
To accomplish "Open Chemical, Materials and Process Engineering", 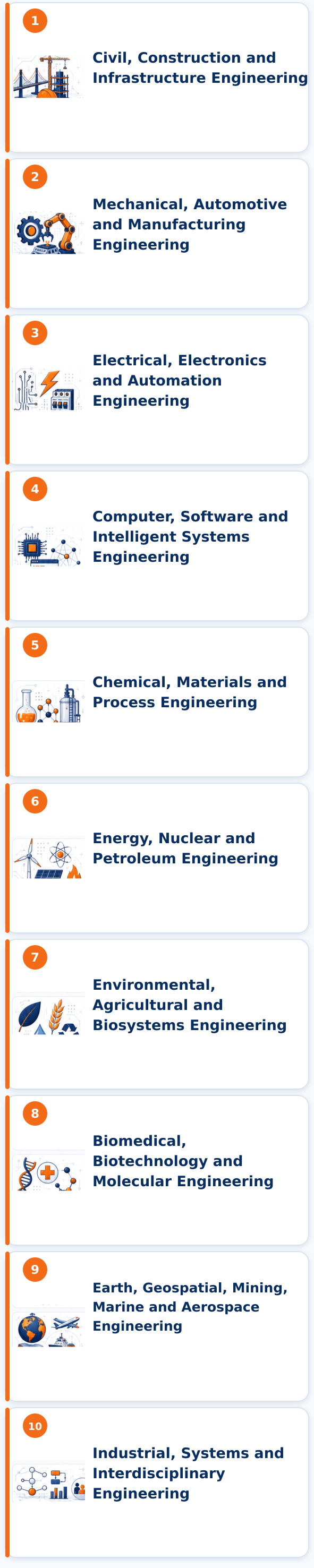I will (157, 702).
